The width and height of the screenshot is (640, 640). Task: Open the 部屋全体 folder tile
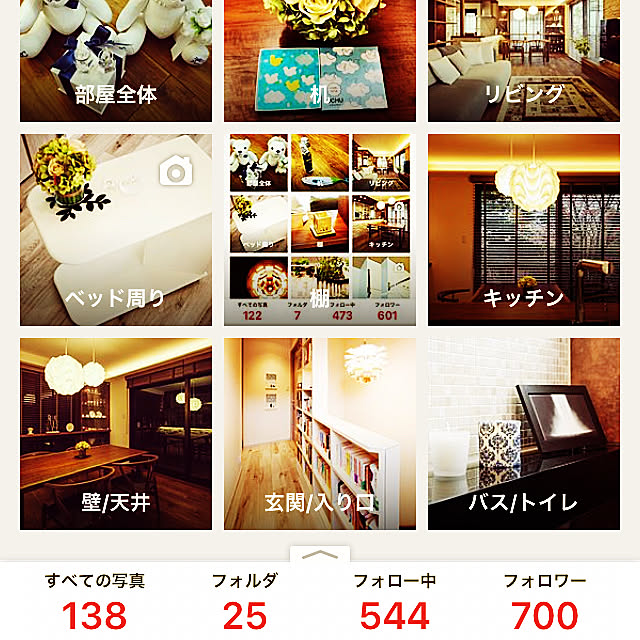116,60
